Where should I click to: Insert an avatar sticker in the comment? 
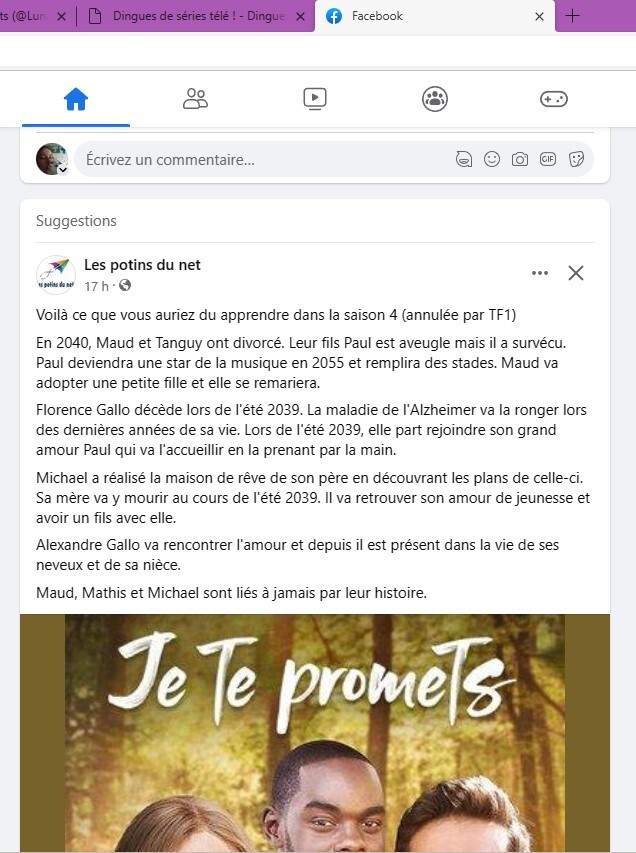pos(464,159)
